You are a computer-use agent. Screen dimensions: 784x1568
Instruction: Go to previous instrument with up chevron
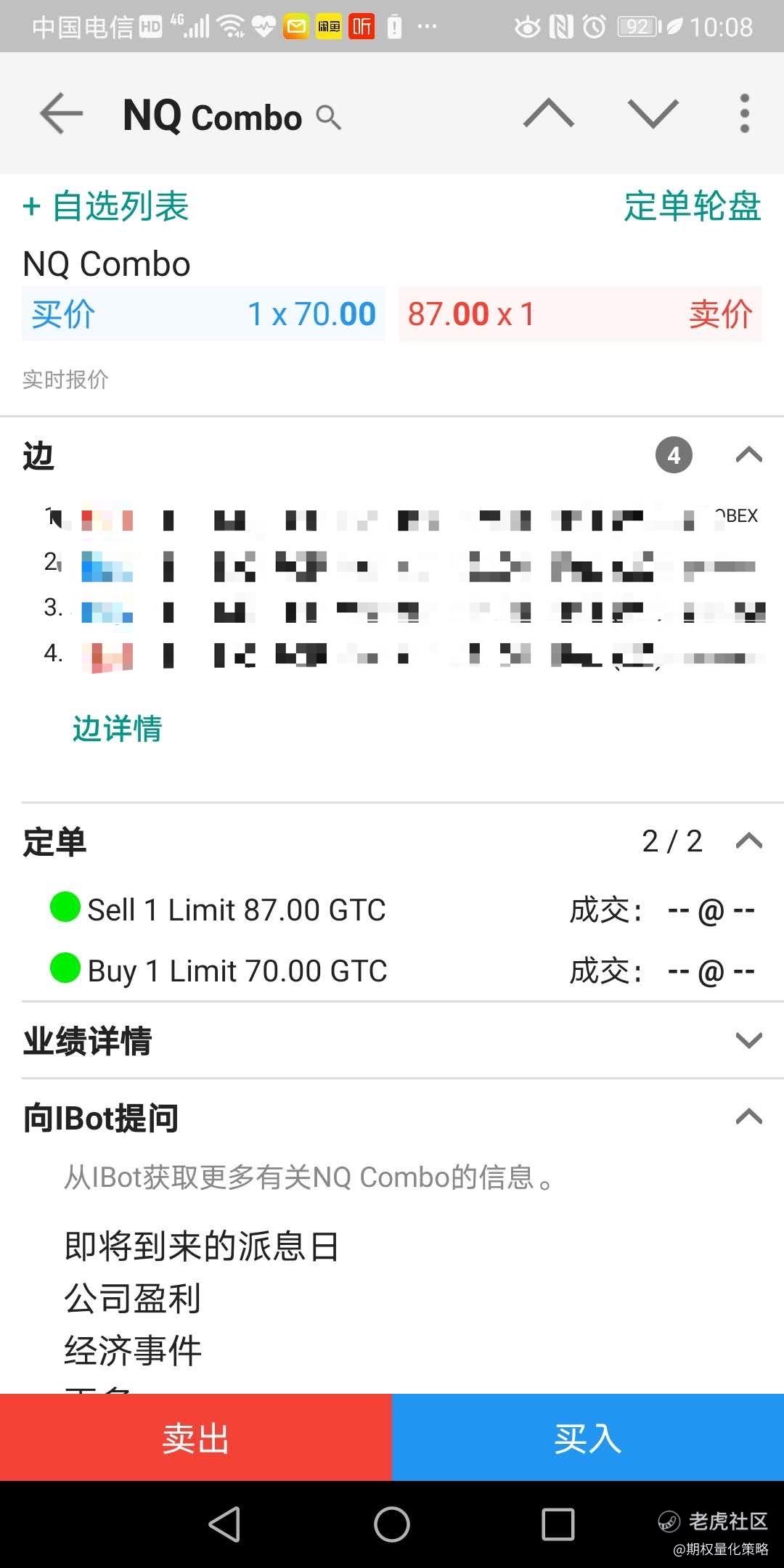coord(549,114)
